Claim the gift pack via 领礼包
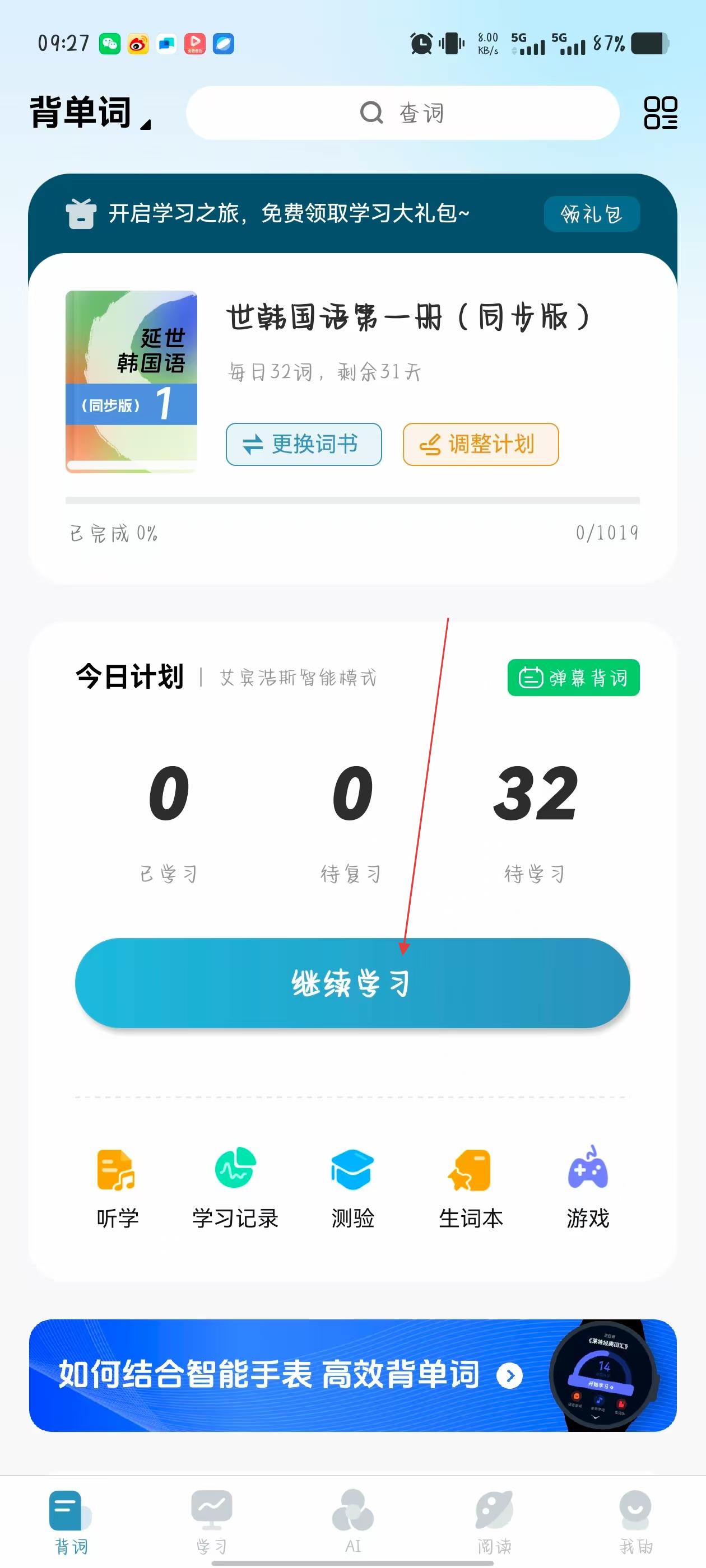 pyautogui.click(x=591, y=214)
